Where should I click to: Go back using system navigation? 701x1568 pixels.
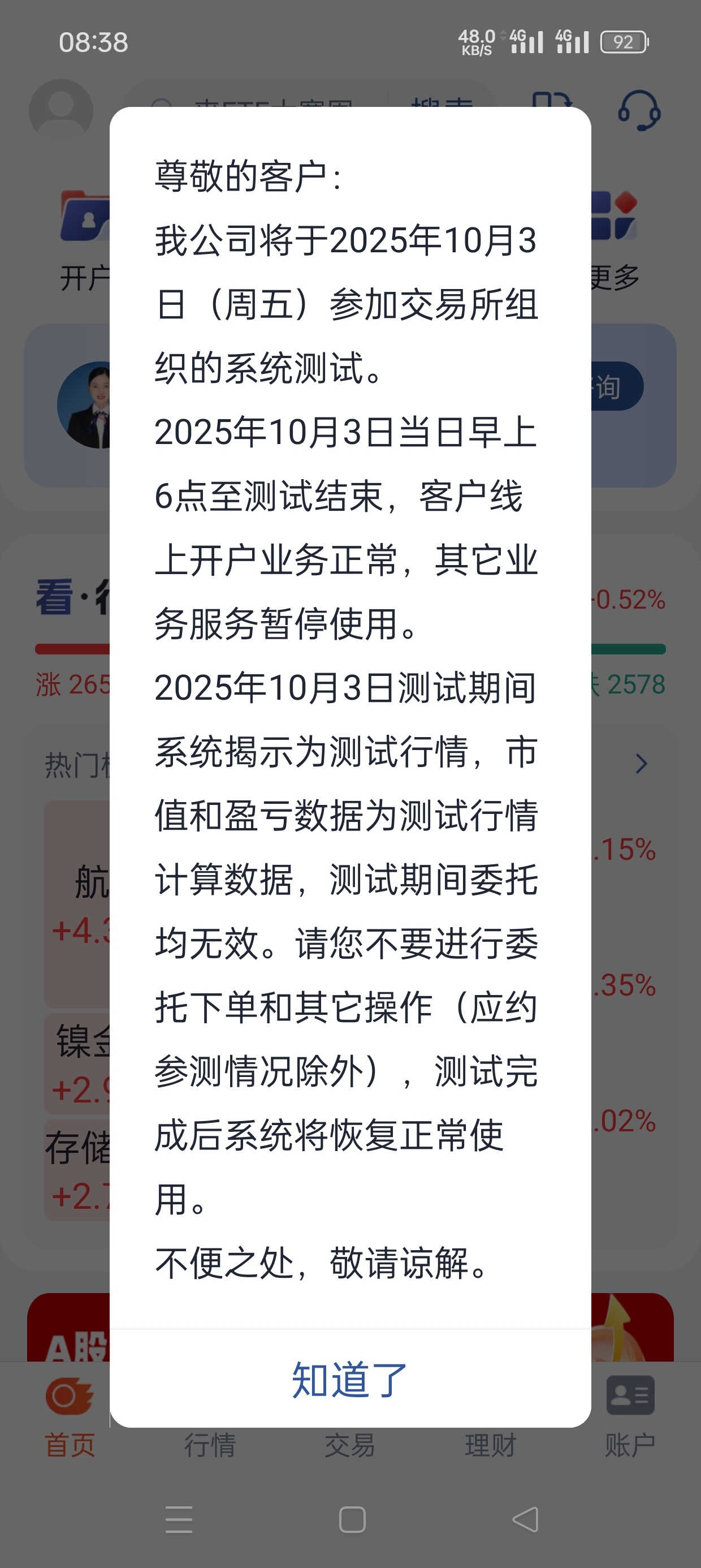(x=526, y=1519)
